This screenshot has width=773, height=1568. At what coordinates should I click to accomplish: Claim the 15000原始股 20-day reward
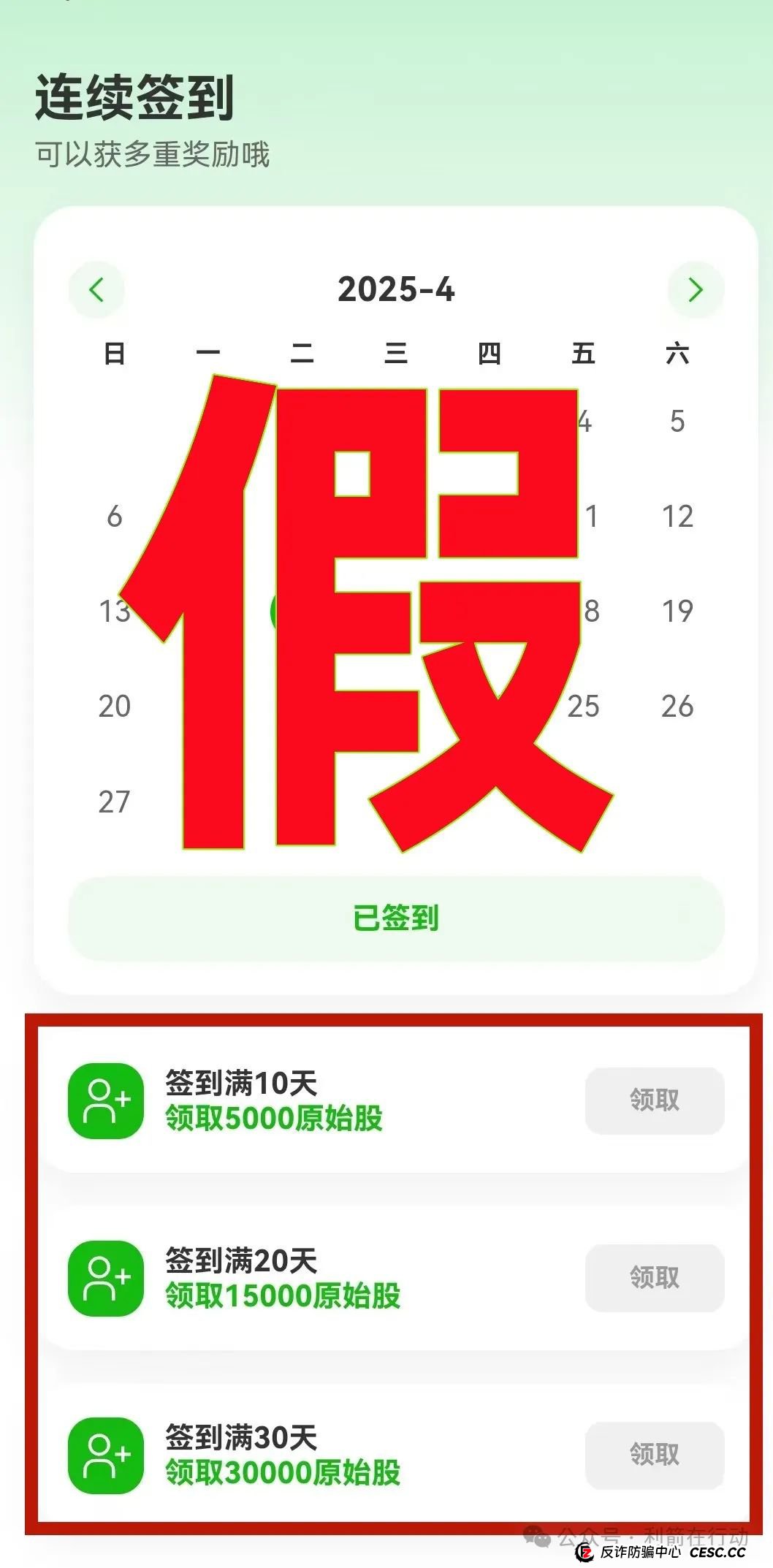click(654, 1278)
